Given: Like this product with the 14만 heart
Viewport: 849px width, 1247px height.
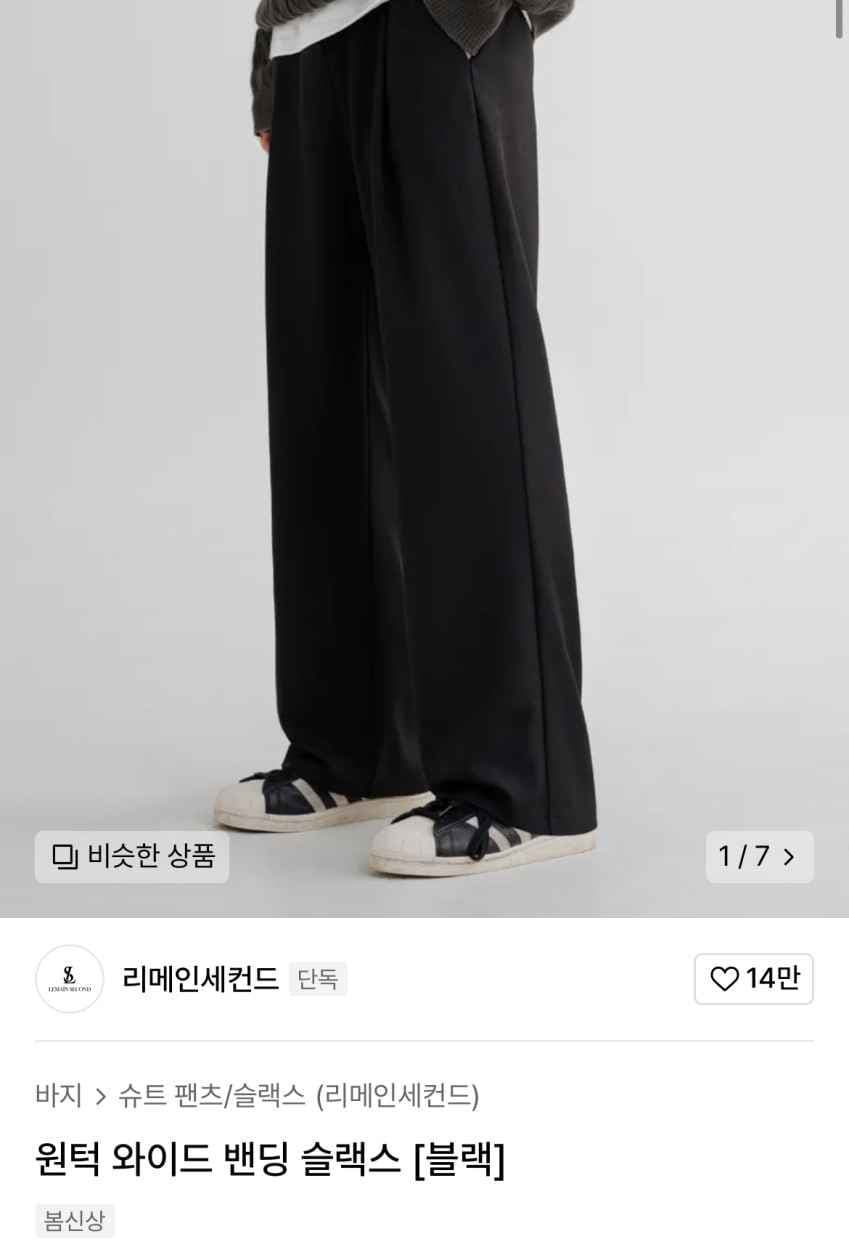Looking at the screenshot, I should (x=753, y=979).
